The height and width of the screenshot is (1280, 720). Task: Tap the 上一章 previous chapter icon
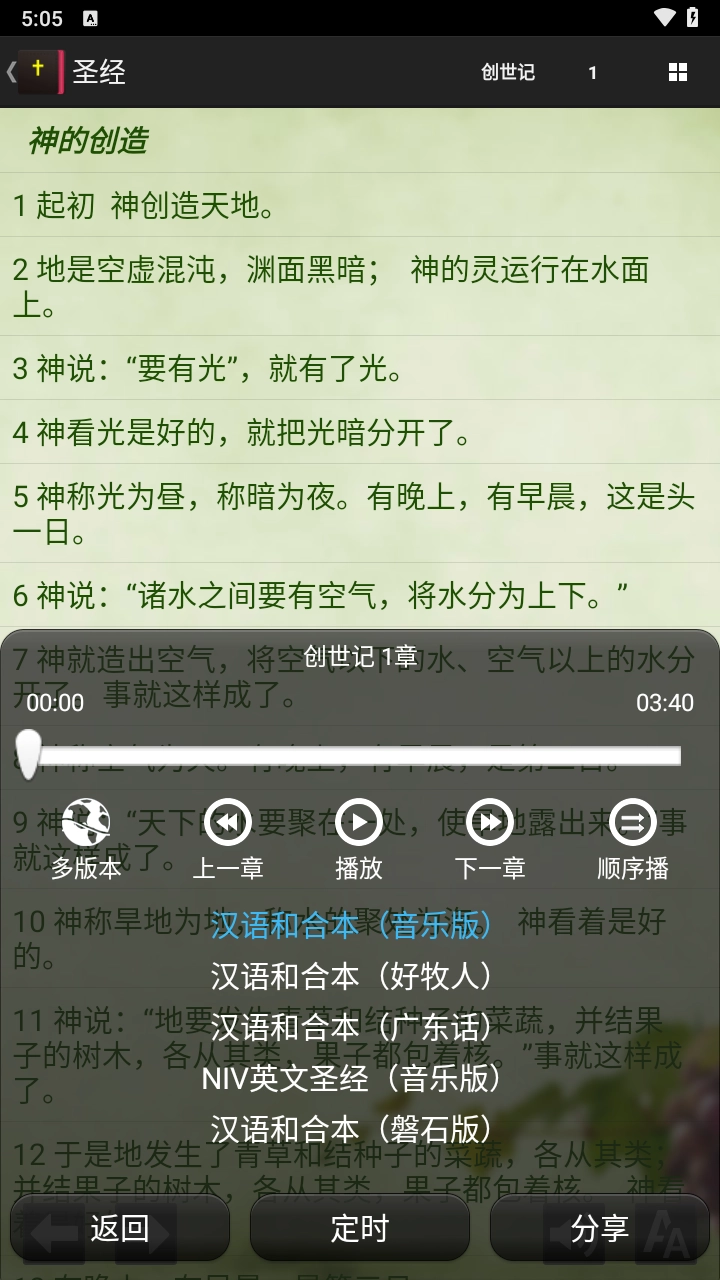229,822
